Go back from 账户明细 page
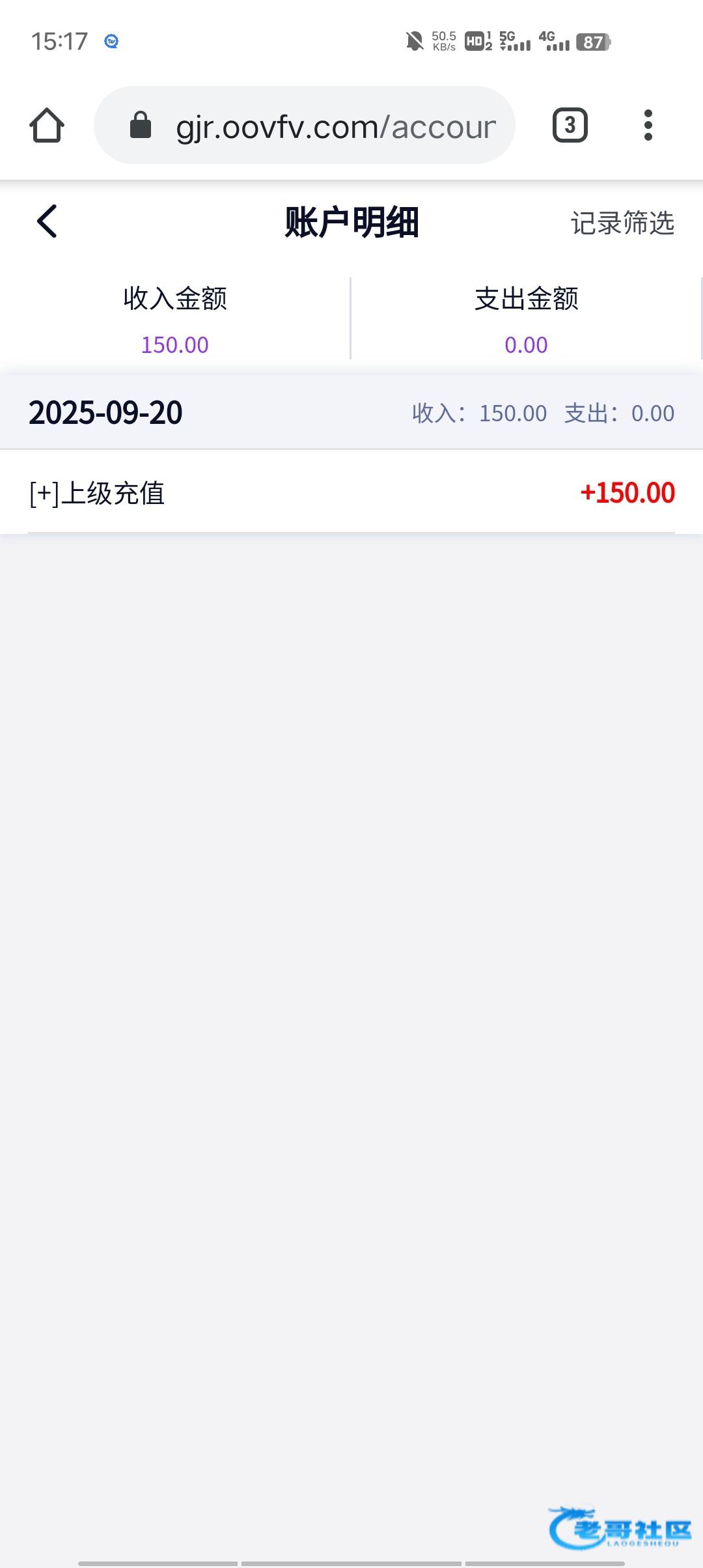Viewport: 703px width, 1568px height. pos(47,221)
